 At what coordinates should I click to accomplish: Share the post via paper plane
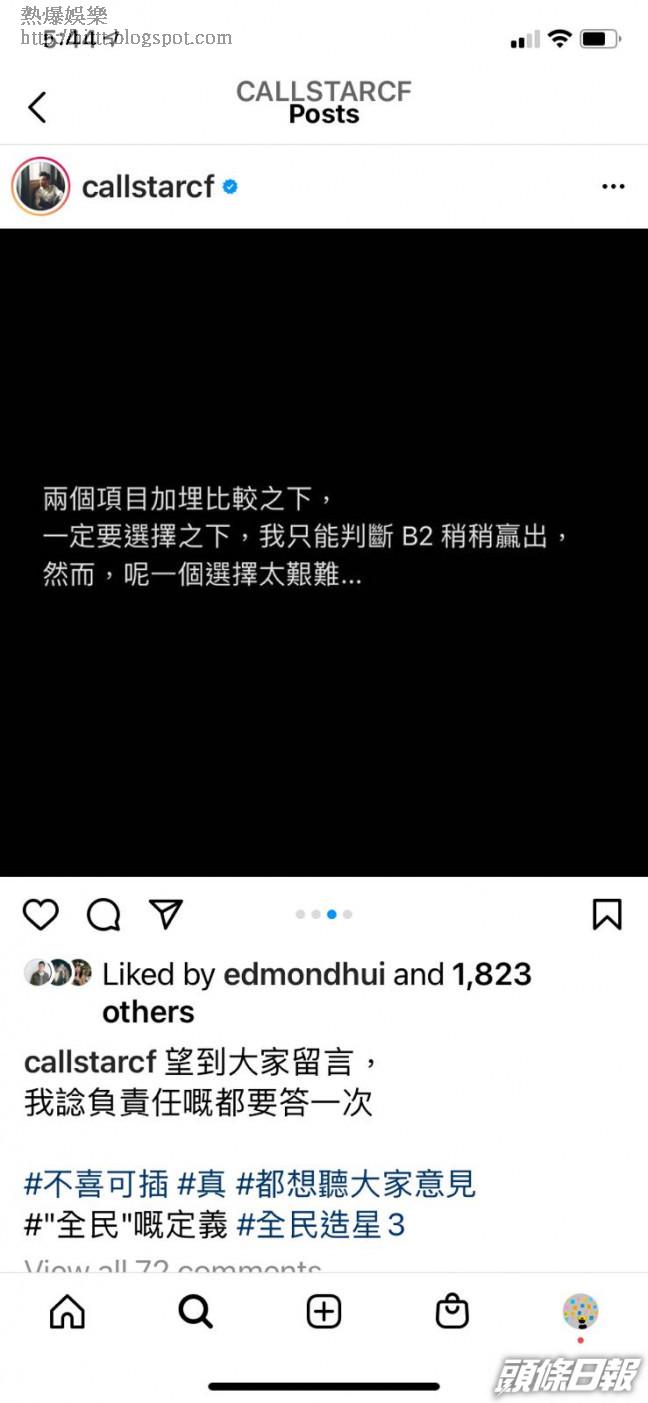click(165, 913)
